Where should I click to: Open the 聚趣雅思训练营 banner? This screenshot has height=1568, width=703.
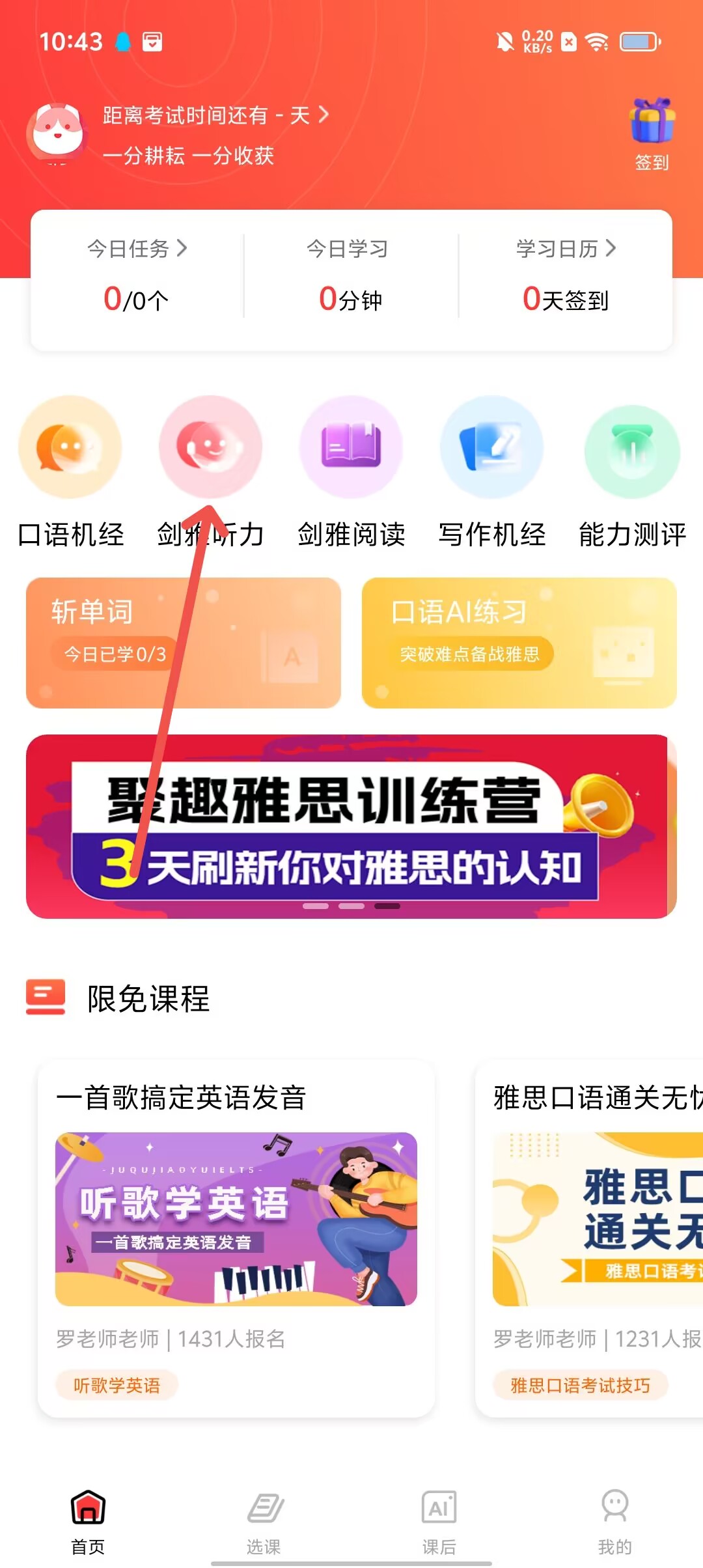(x=351, y=826)
